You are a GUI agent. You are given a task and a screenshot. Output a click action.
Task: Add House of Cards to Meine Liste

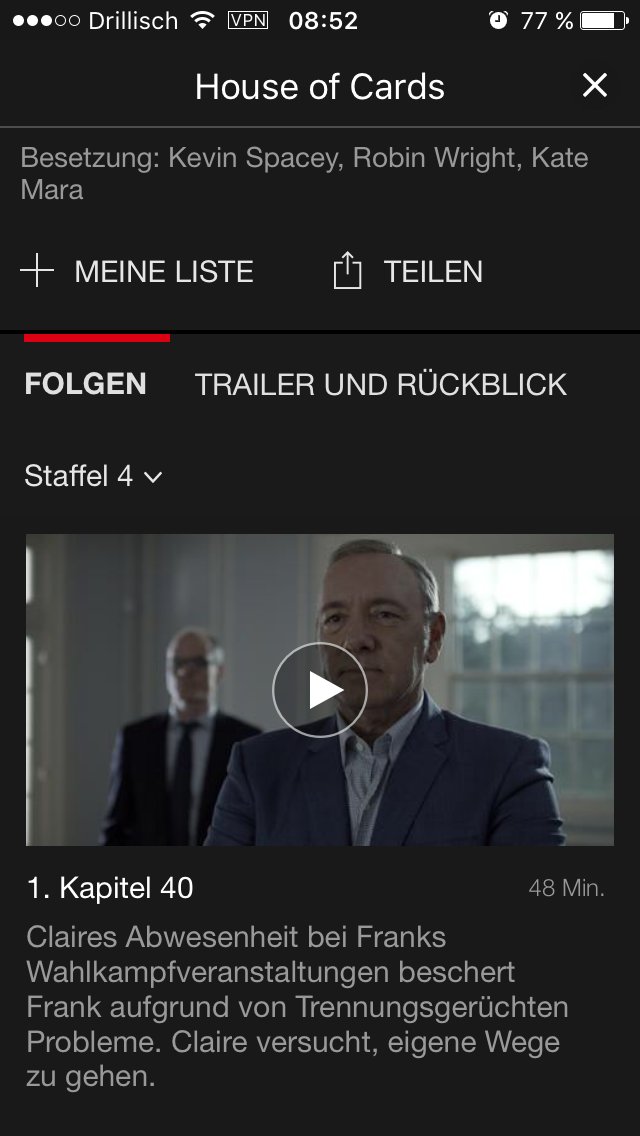[x=137, y=272]
